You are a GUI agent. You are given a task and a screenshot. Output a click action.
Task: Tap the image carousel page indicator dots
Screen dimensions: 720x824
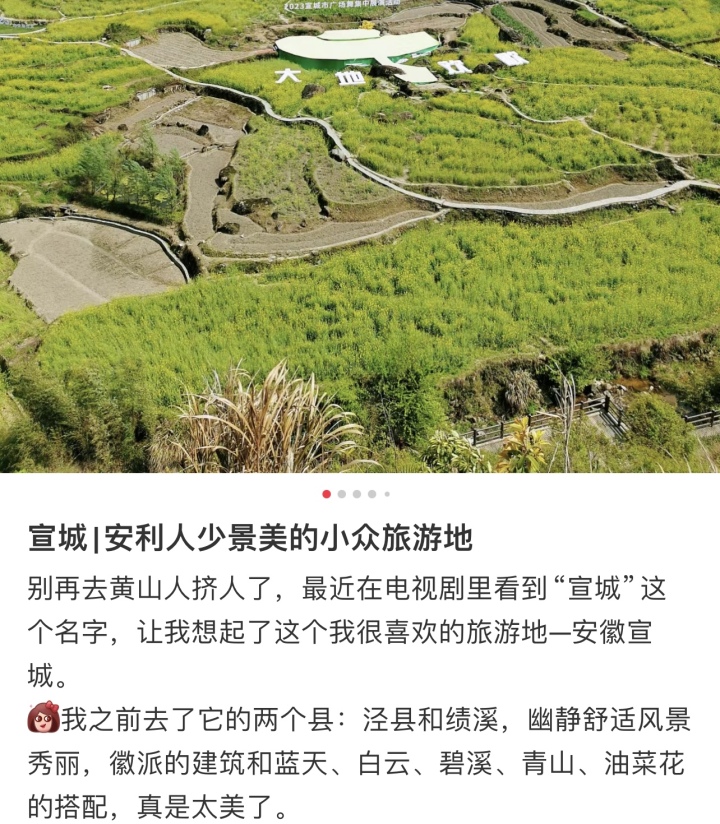356,494
